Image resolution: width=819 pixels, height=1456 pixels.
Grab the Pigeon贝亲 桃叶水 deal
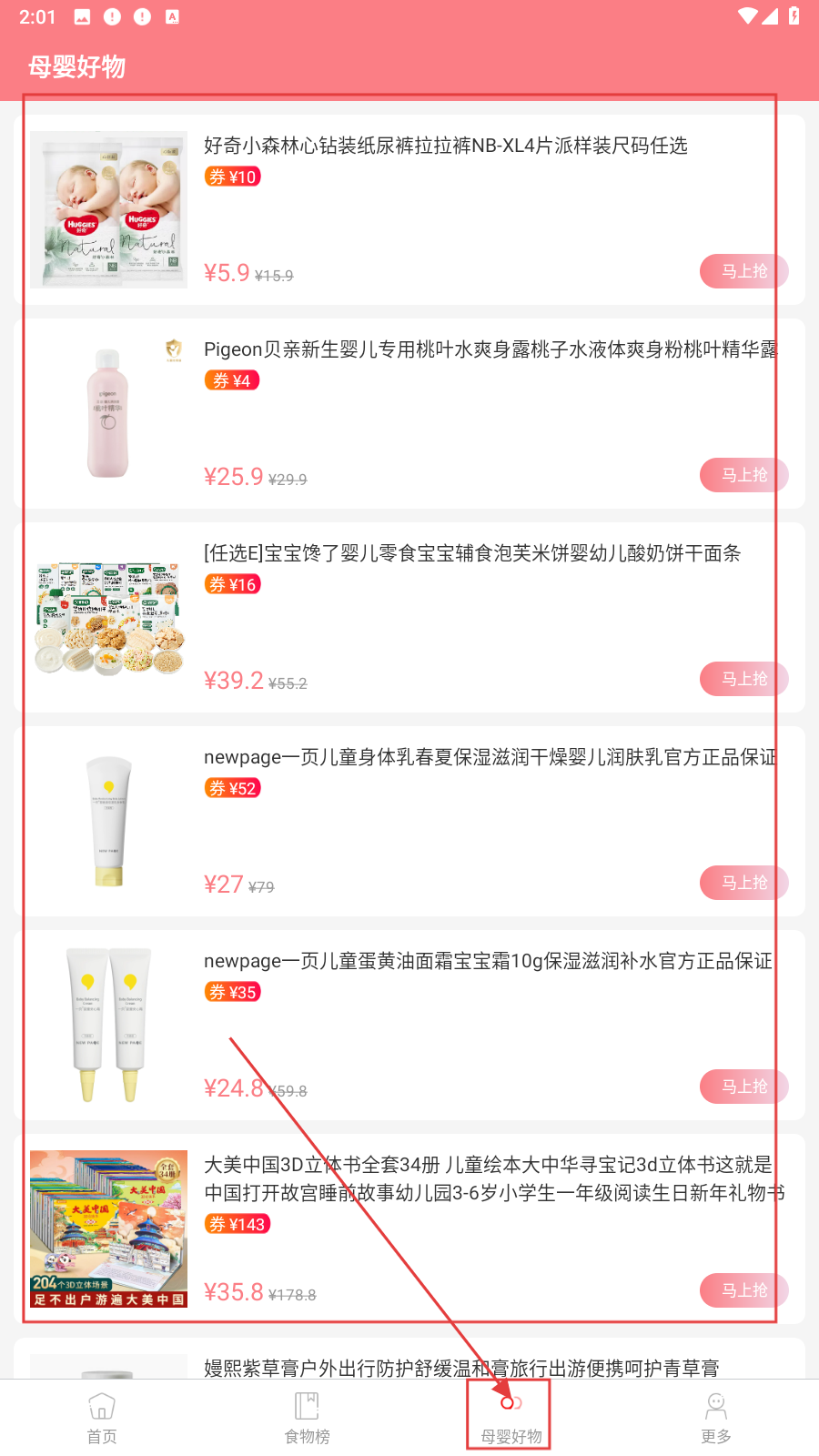click(x=743, y=475)
